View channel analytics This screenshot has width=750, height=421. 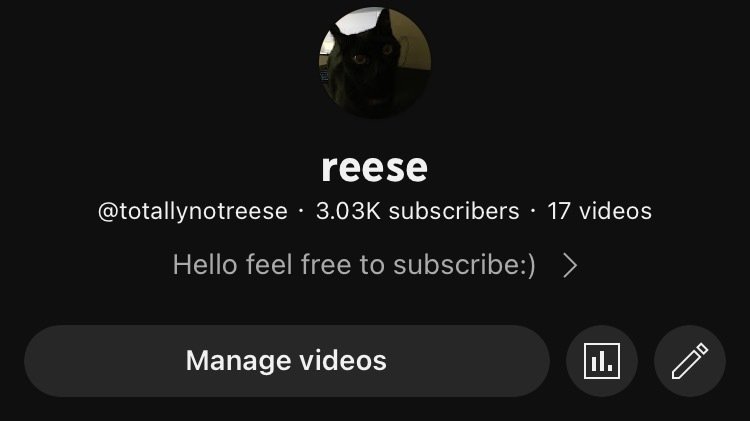coord(601,360)
